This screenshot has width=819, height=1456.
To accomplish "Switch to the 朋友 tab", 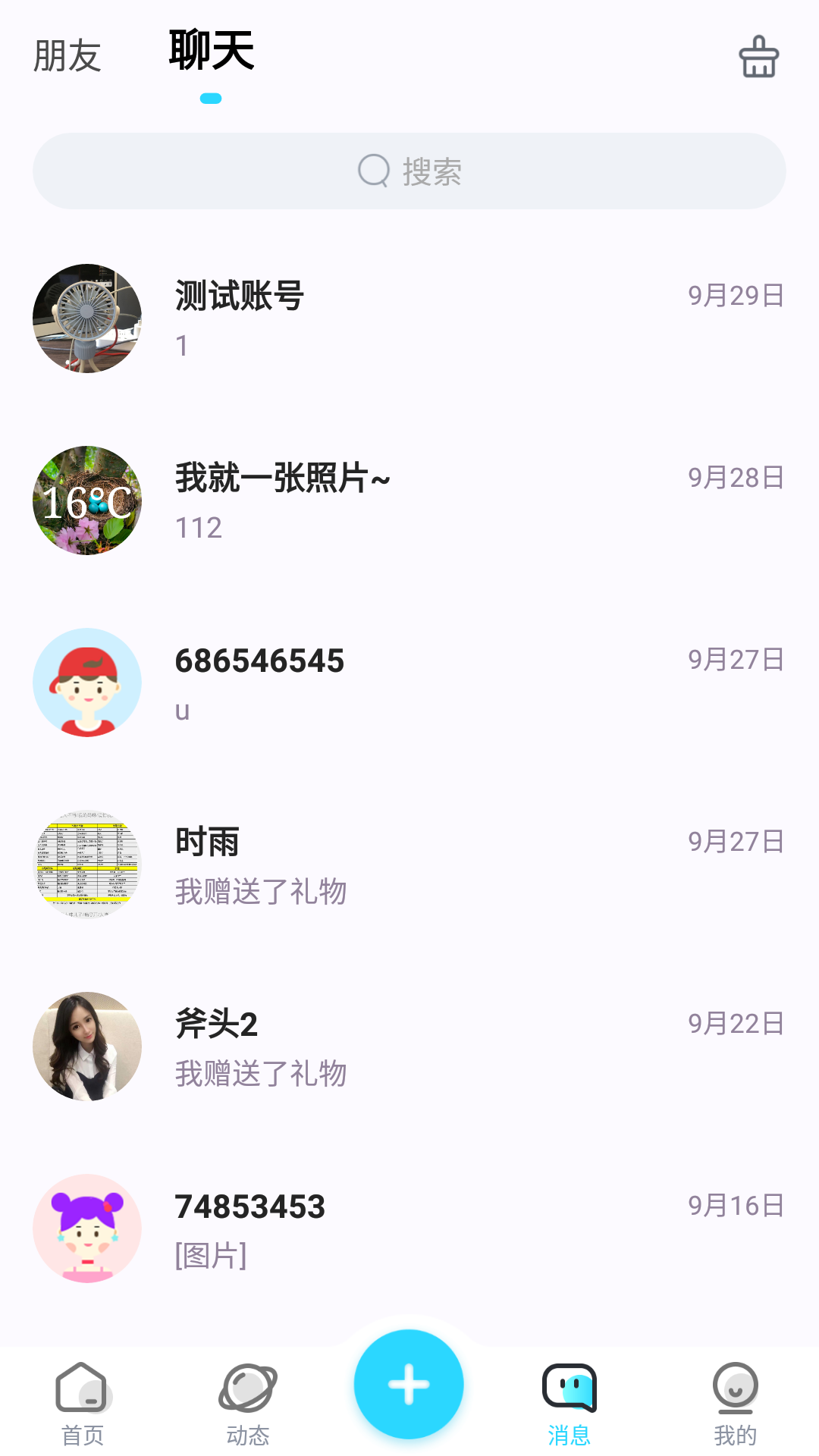I will [x=67, y=55].
